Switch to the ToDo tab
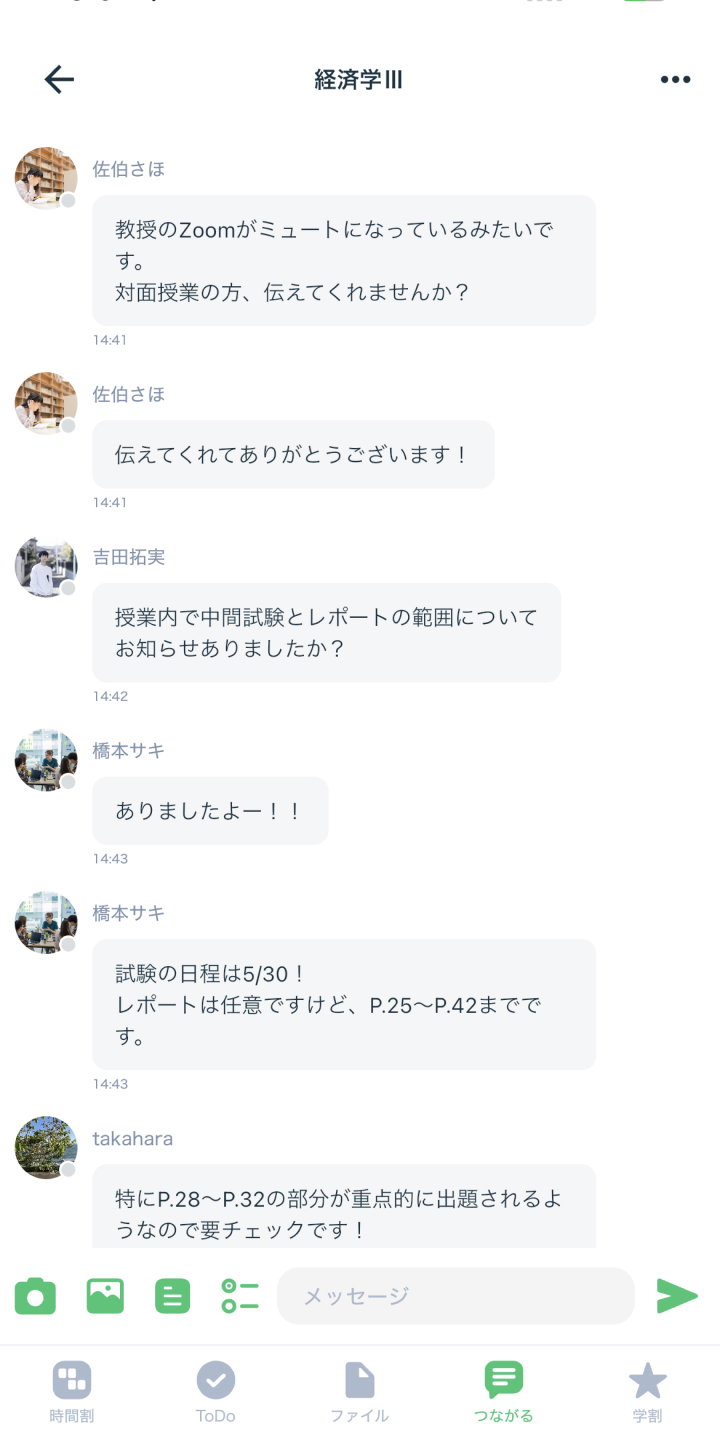 [215, 1392]
